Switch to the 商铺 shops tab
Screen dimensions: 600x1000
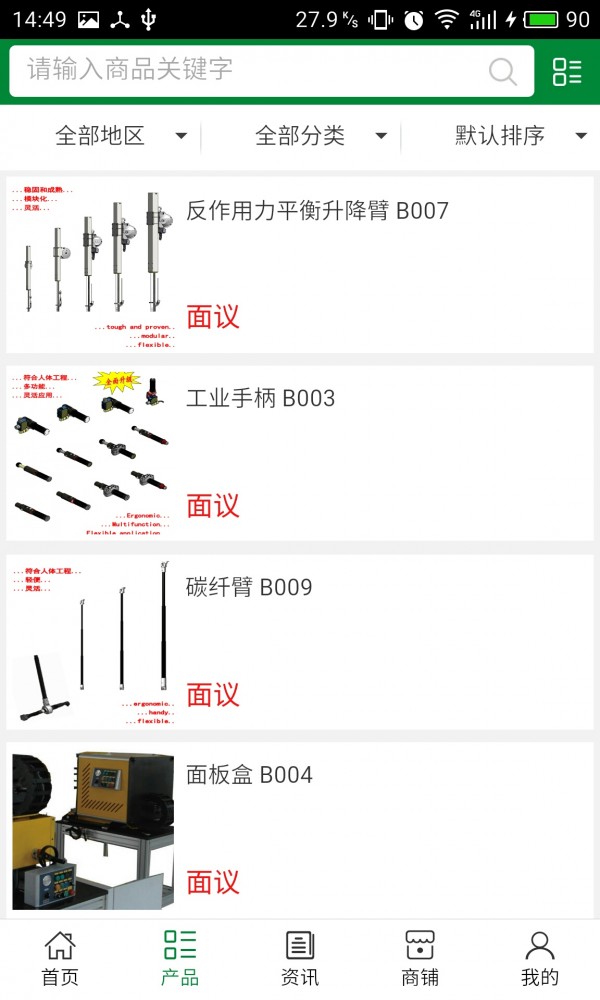pos(420,958)
